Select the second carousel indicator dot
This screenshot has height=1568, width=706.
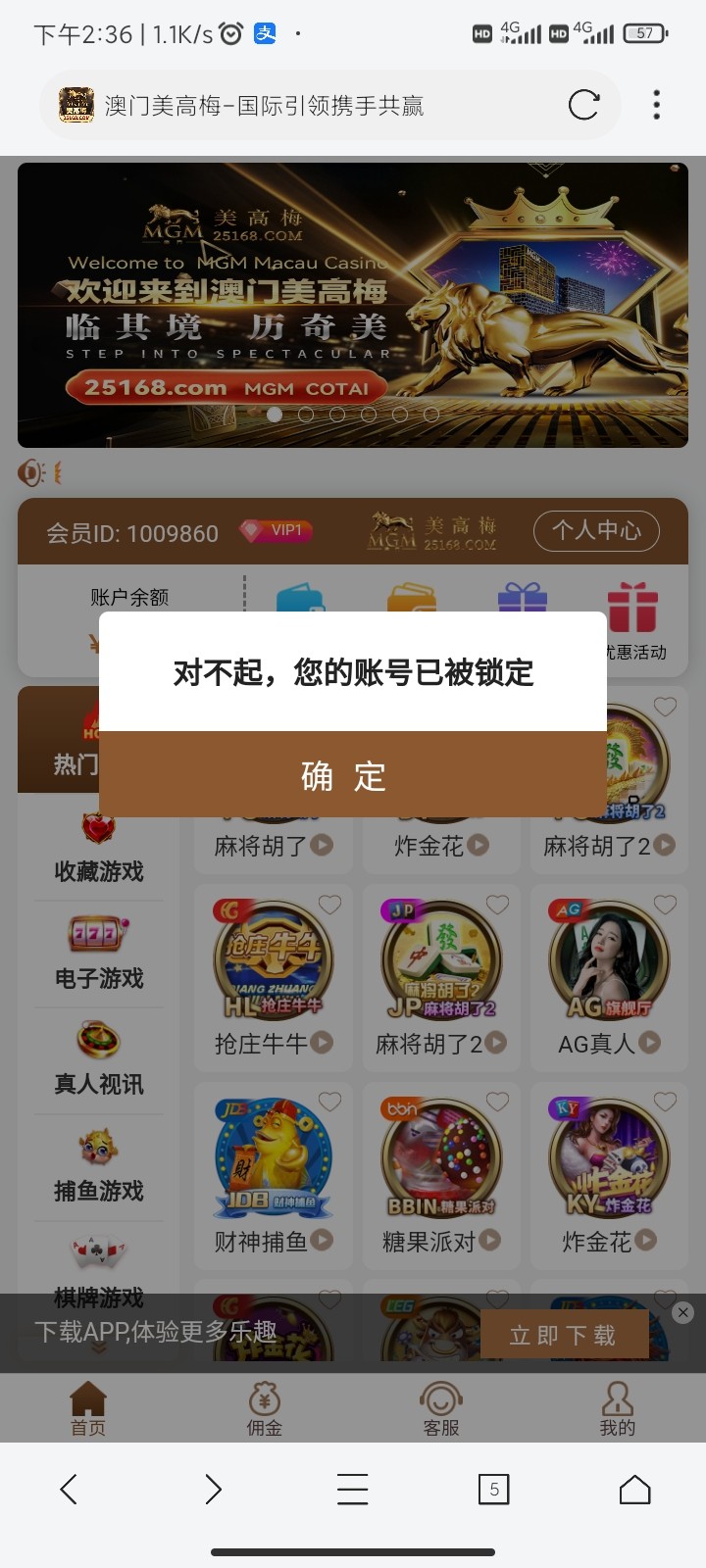point(306,415)
